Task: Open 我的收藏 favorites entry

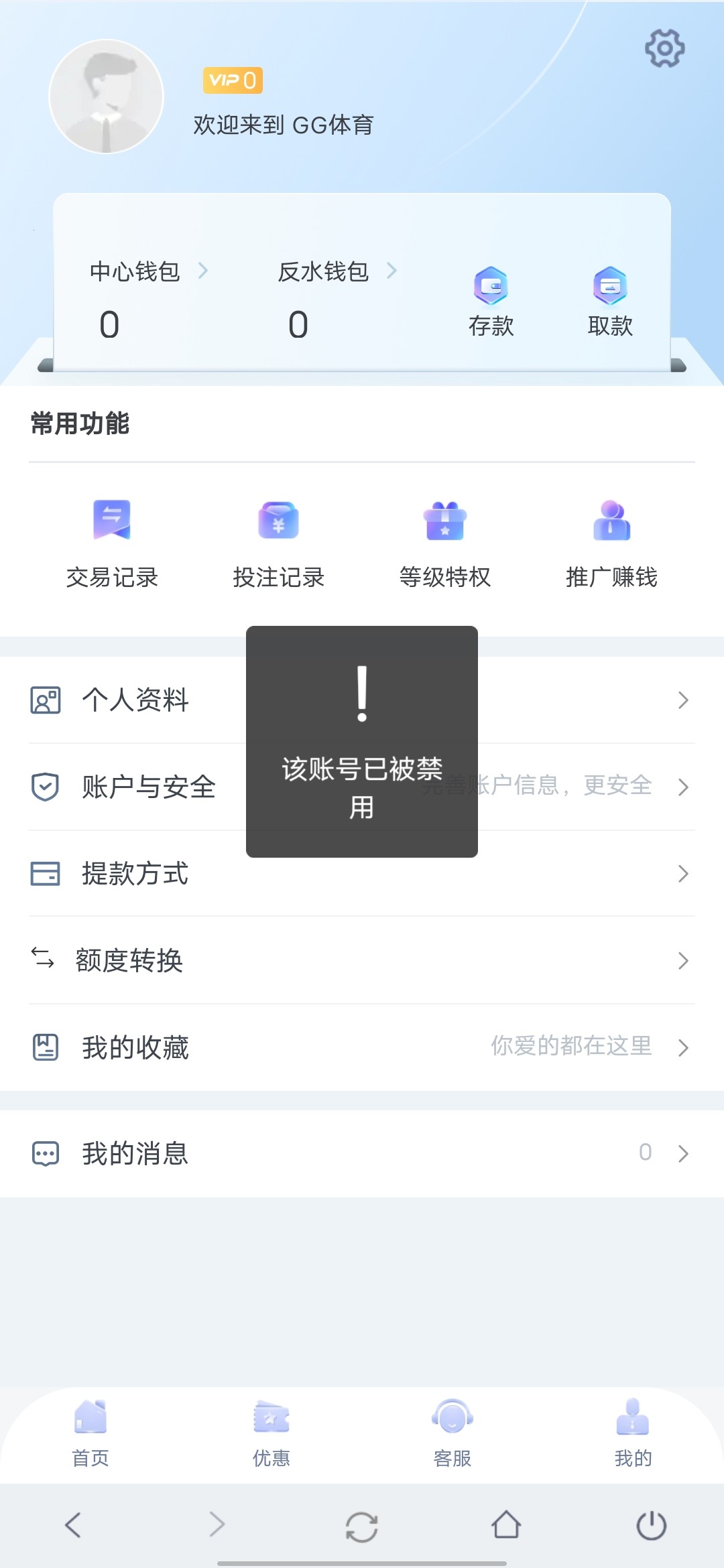Action: [x=135, y=1048]
